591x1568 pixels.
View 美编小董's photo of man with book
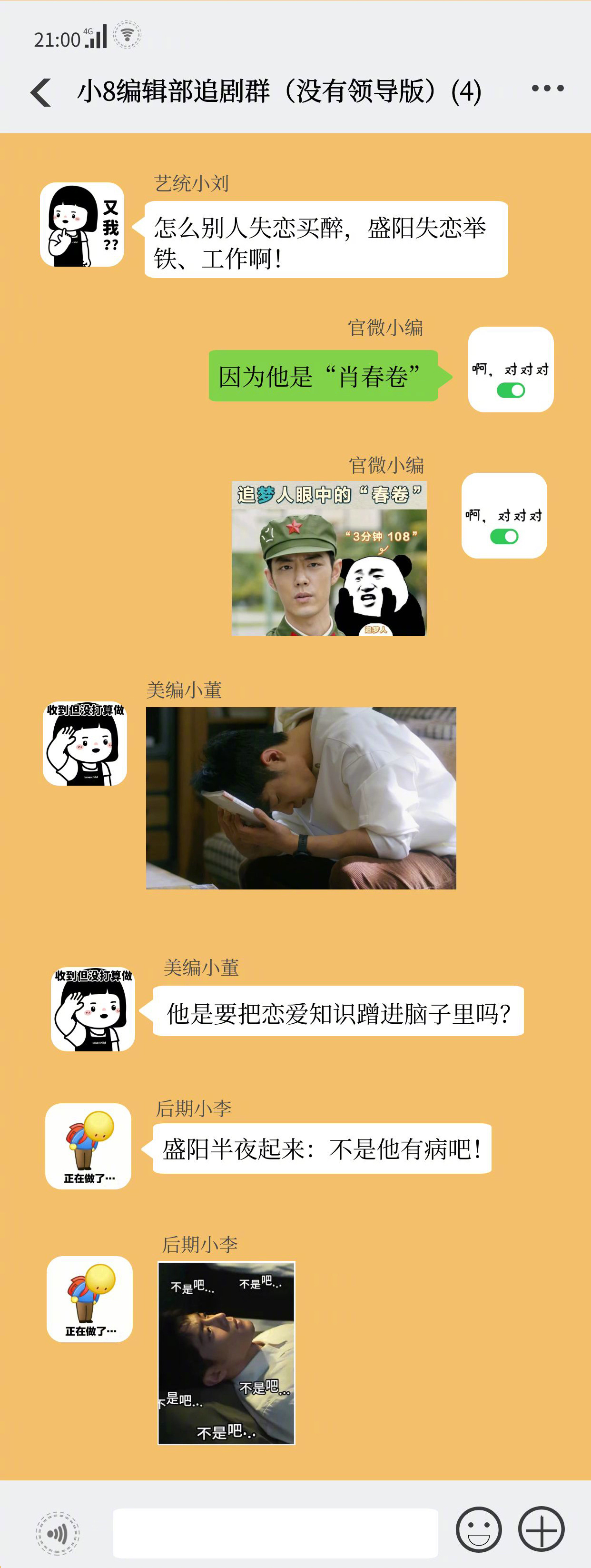click(301, 798)
